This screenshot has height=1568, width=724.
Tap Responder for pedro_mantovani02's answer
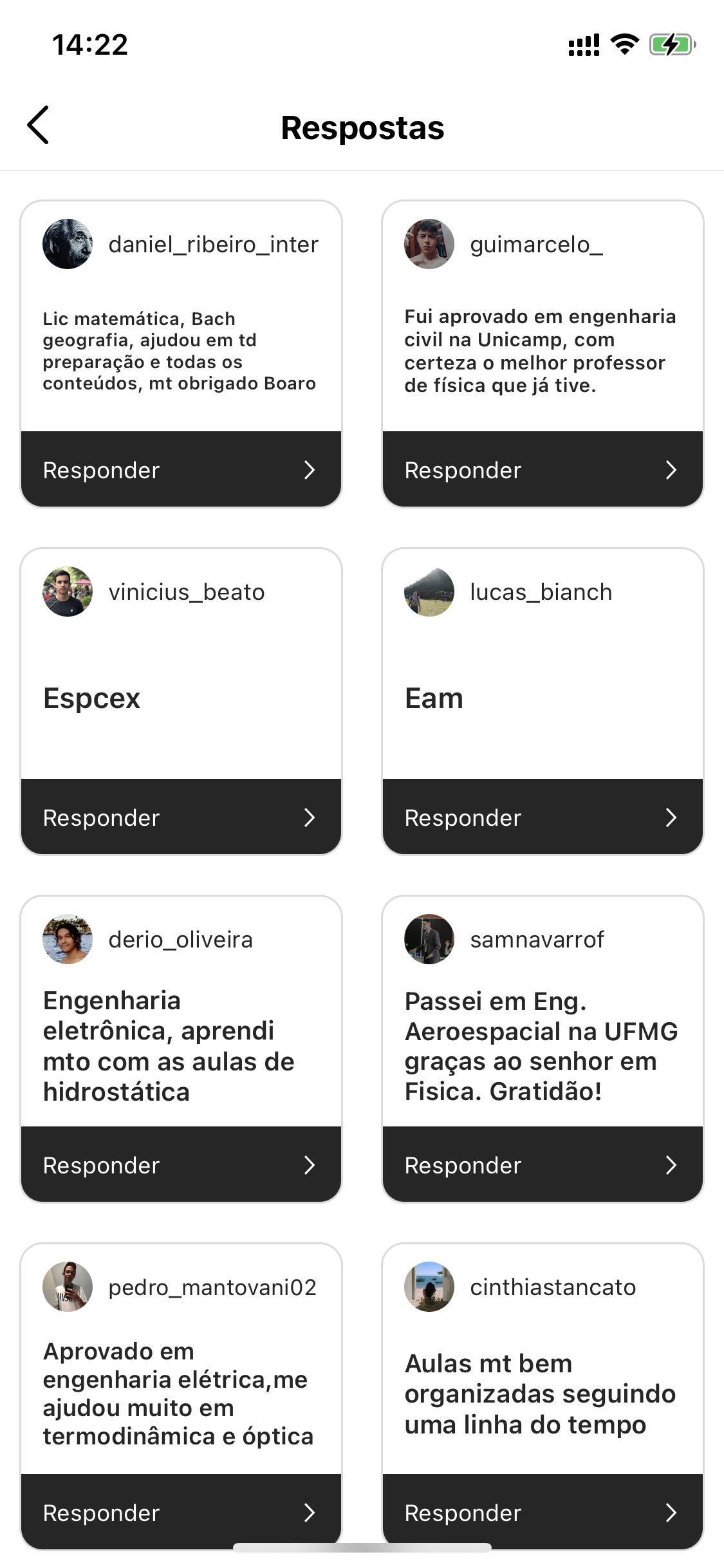(181, 1511)
